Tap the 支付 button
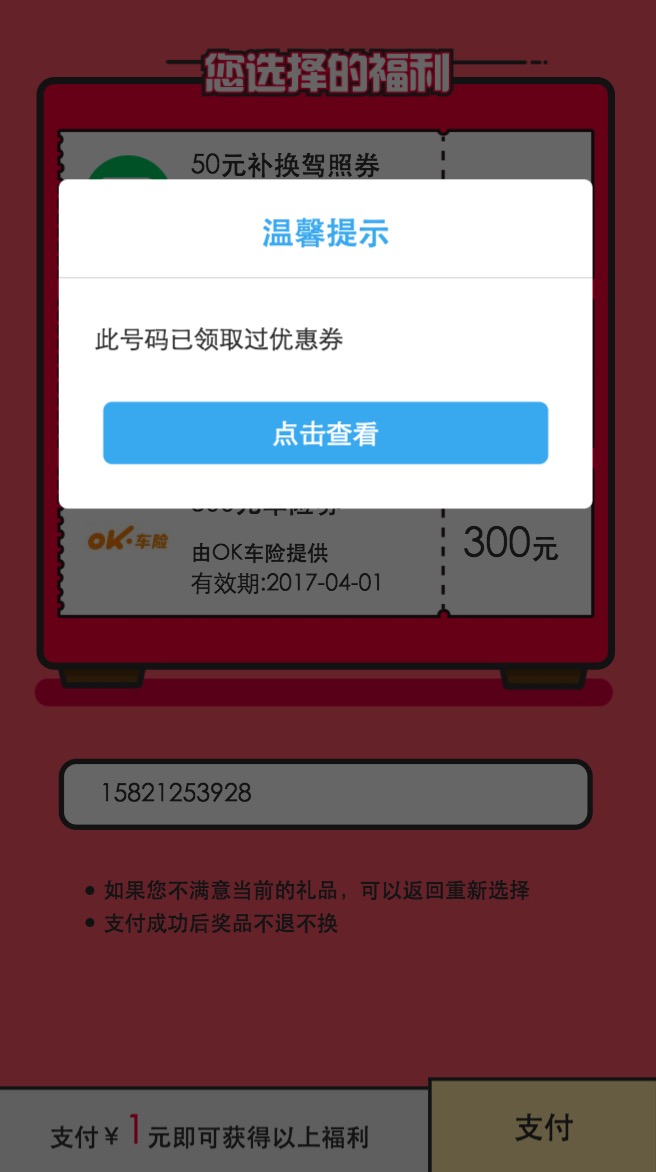 tap(543, 1126)
